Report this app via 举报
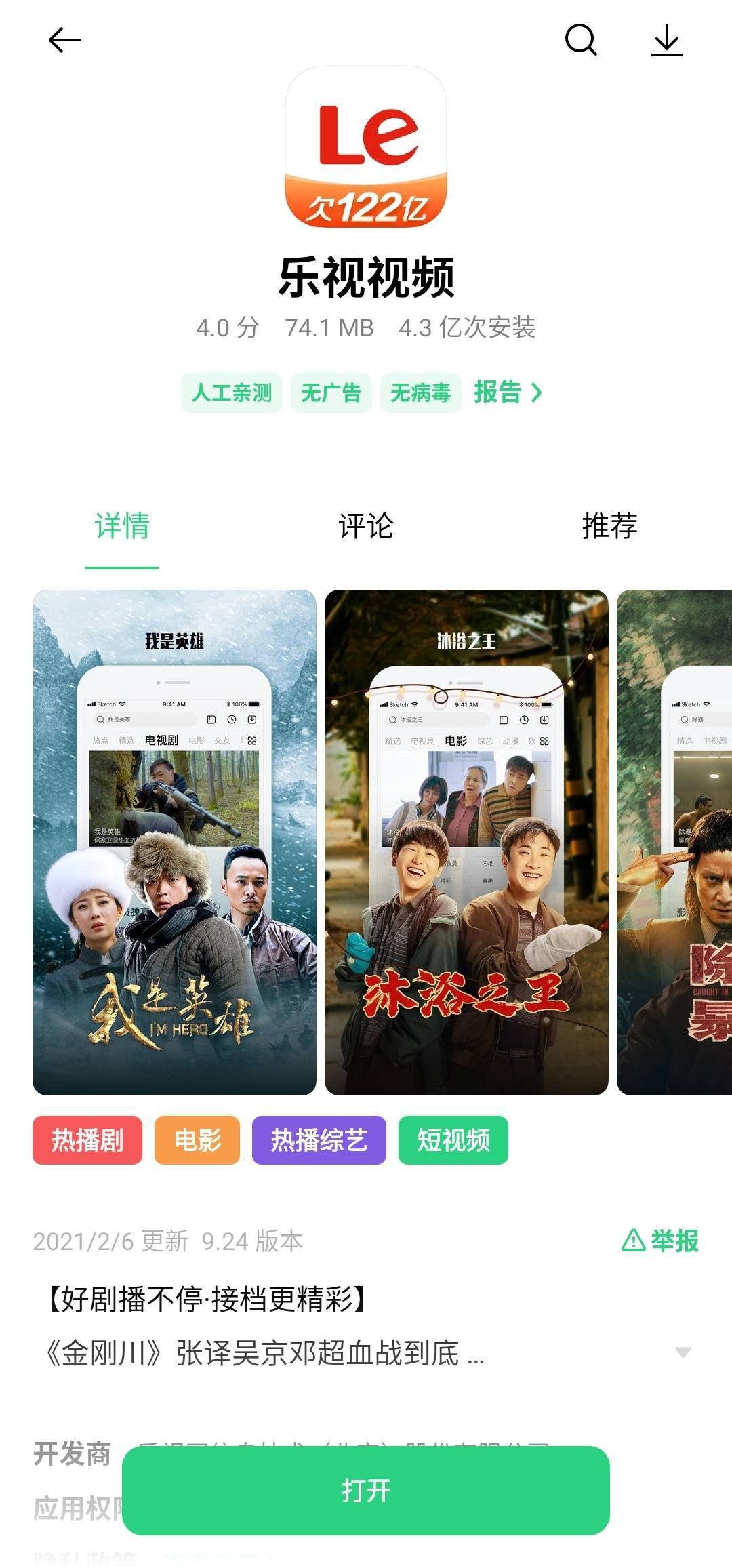The width and height of the screenshot is (732, 1568). [x=660, y=1241]
